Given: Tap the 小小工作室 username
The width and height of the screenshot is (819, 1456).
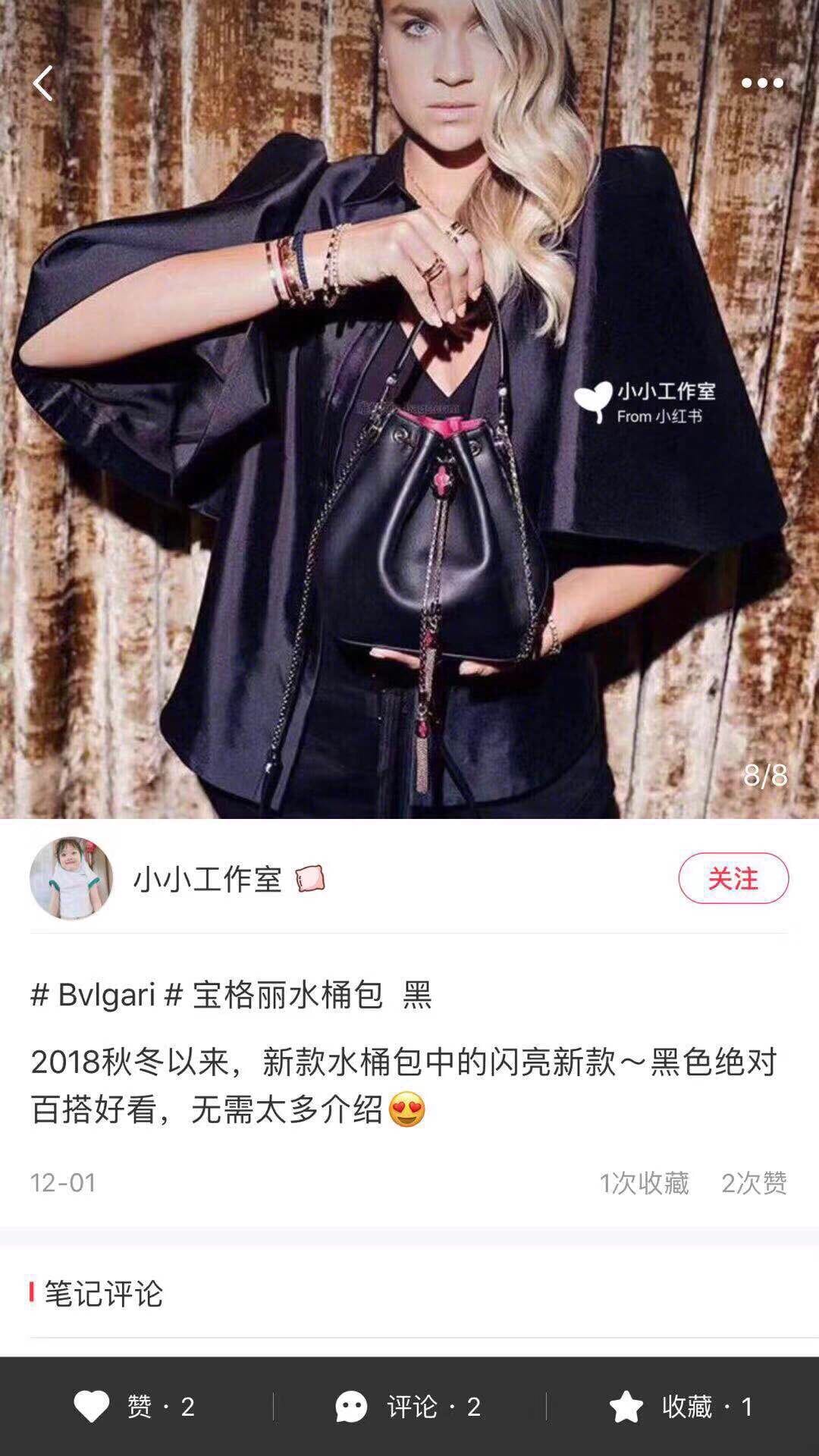Looking at the screenshot, I should click(x=207, y=880).
